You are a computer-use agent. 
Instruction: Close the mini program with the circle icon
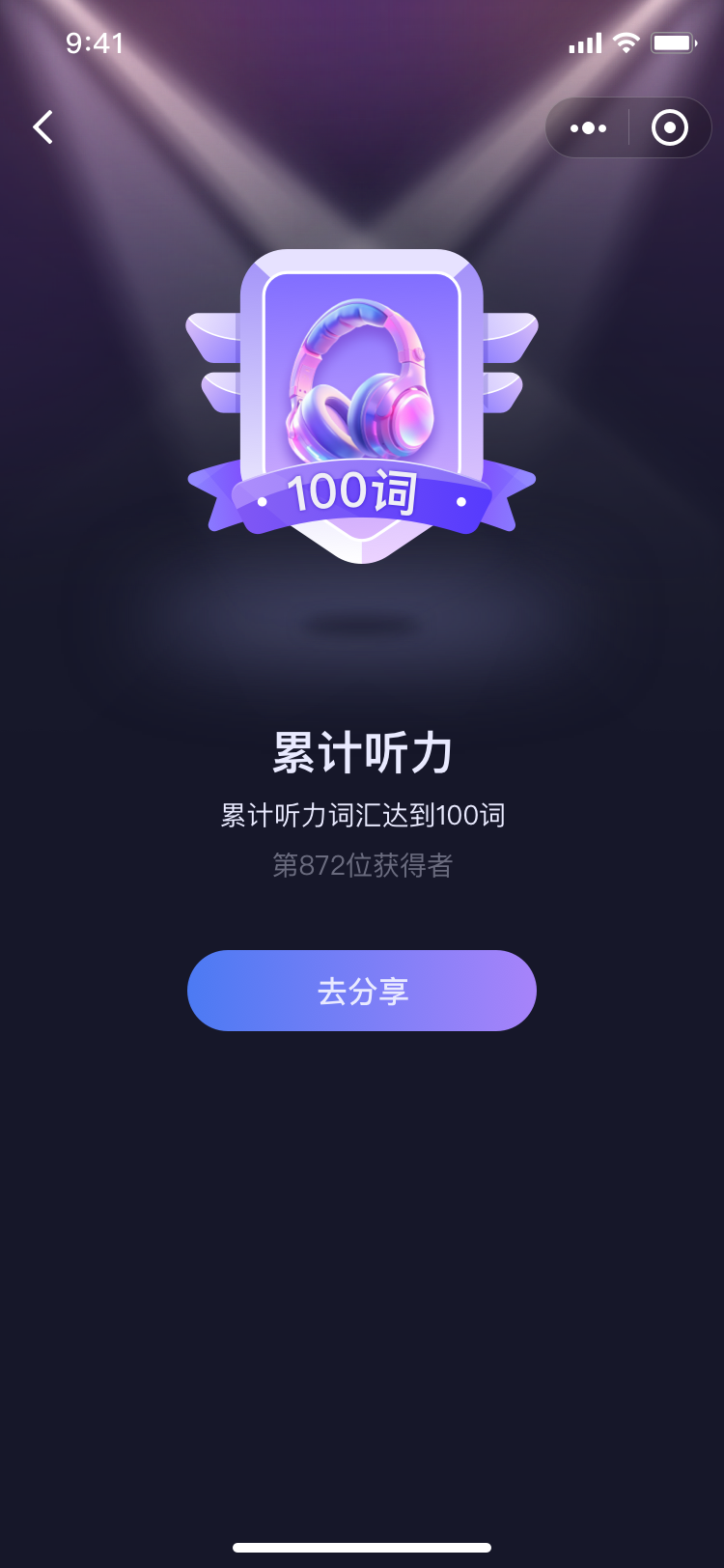[x=670, y=127]
